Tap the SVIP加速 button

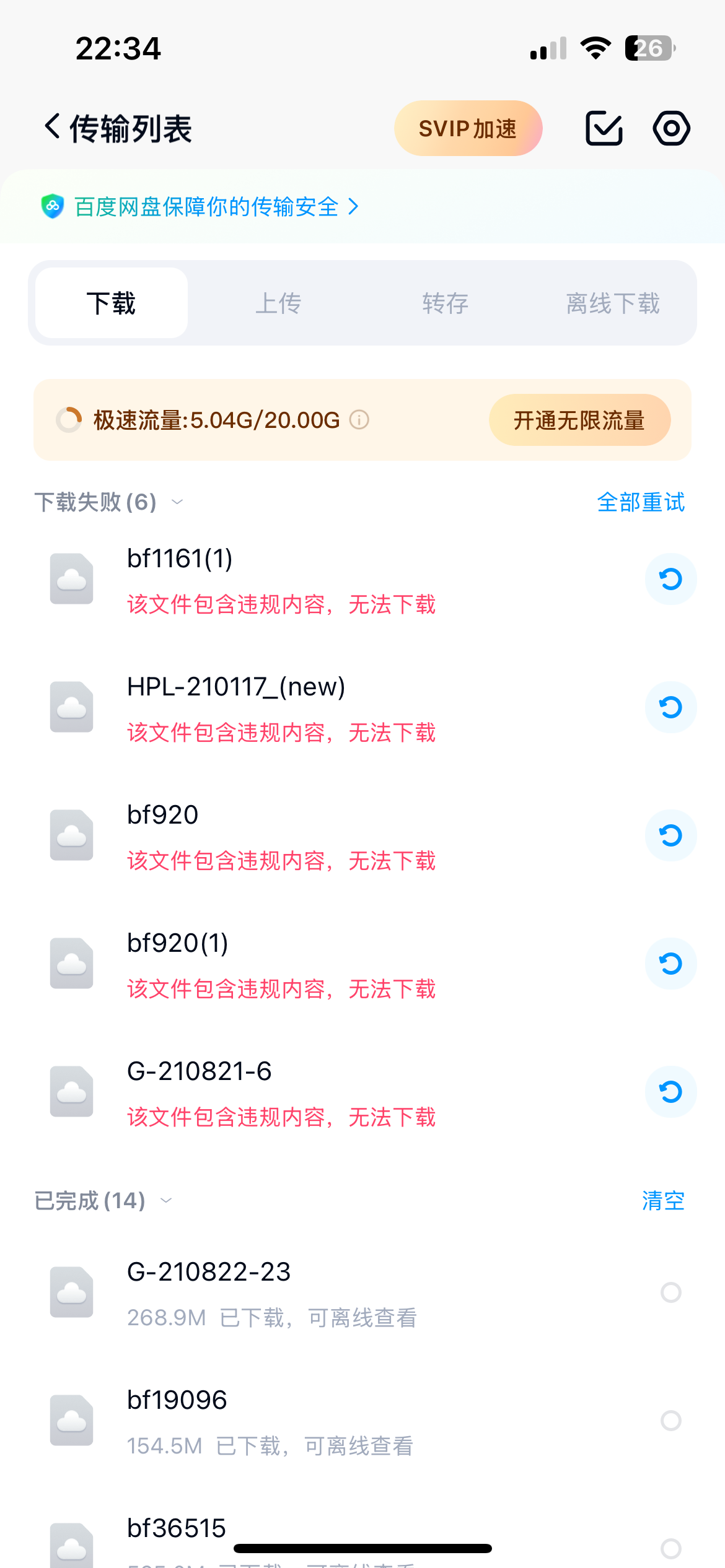pos(468,128)
